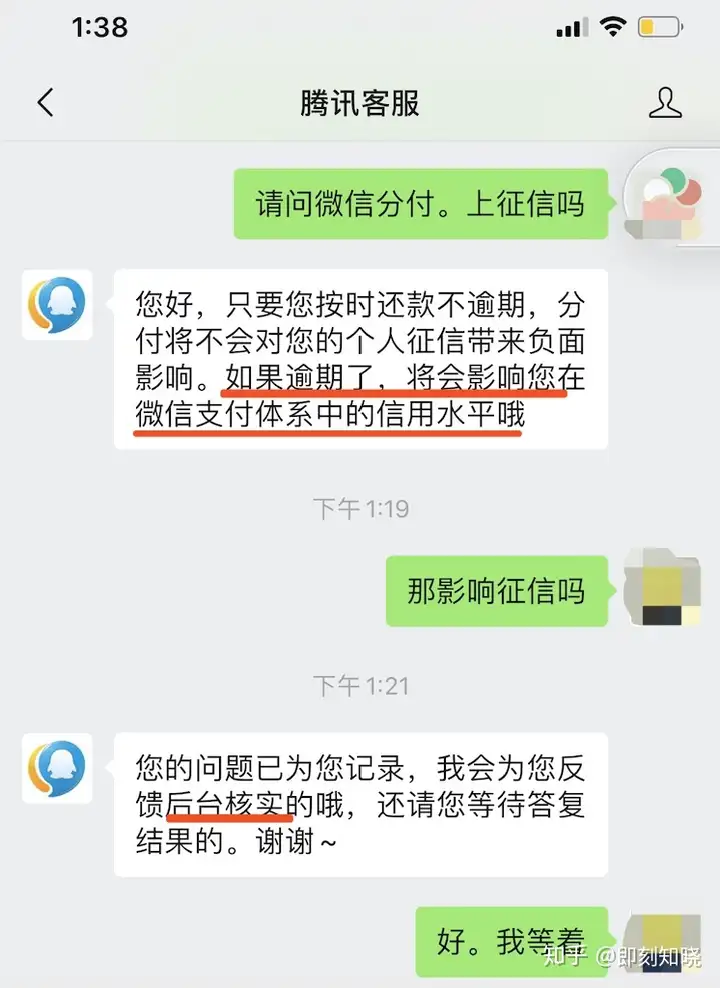Open 腾讯客服 avatar beside the 您的问题已为您记录 reply
This screenshot has width=720, height=988.
[57, 768]
